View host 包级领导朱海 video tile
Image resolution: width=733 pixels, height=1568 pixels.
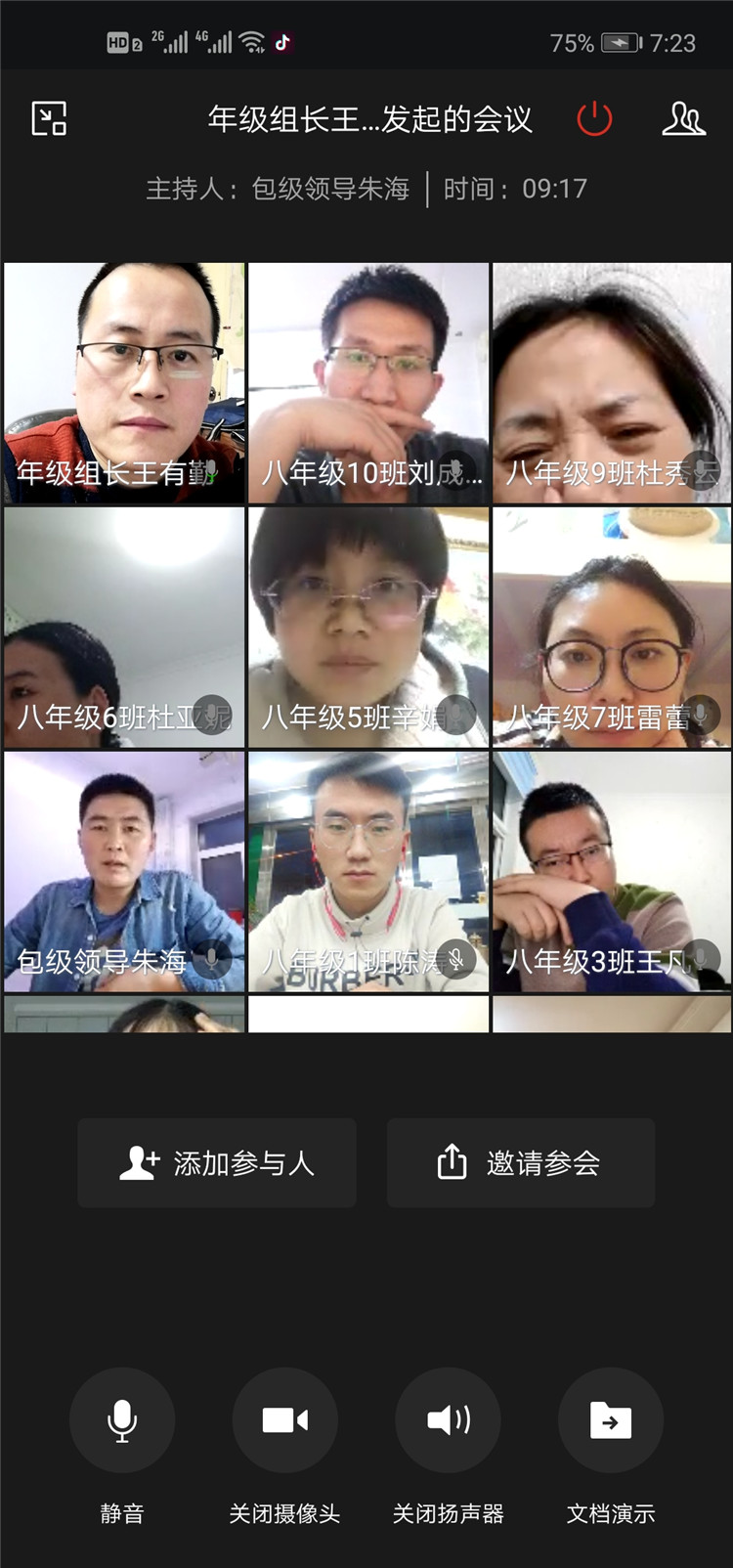point(124,871)
